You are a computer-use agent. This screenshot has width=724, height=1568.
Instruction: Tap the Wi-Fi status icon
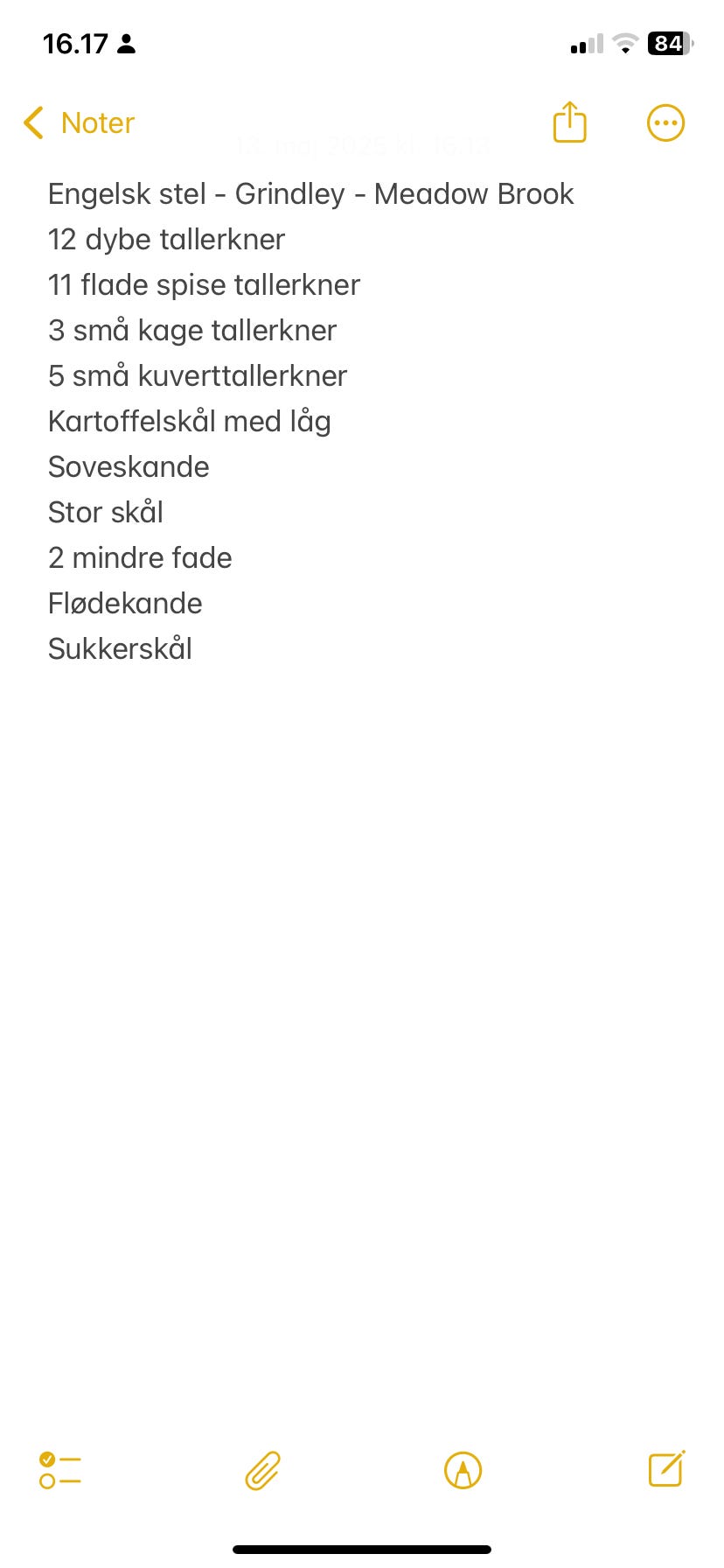tap(626, 43)
